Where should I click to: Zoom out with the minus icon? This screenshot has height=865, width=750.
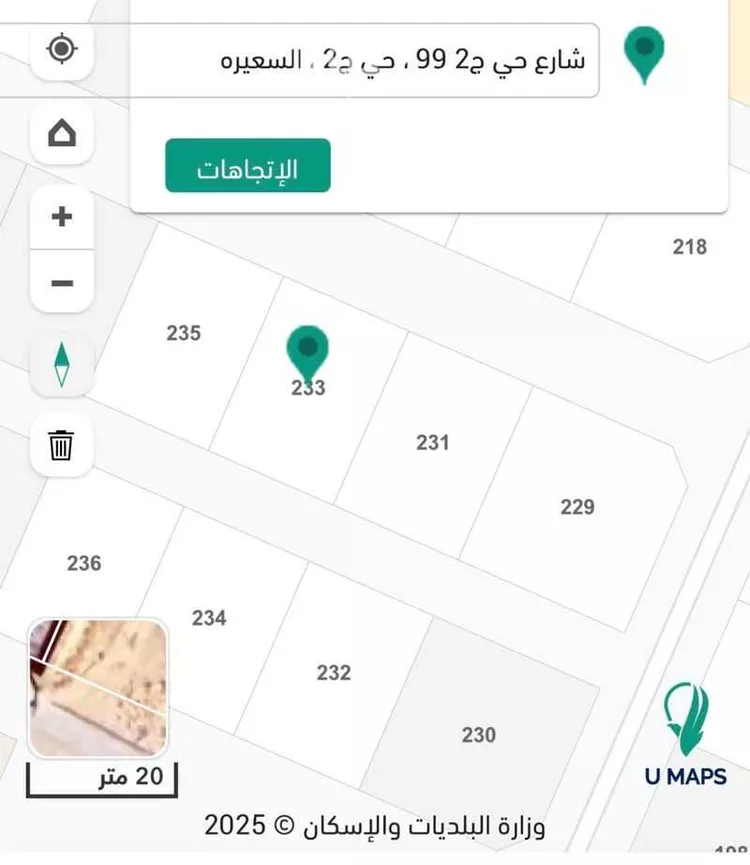(61, 282)
